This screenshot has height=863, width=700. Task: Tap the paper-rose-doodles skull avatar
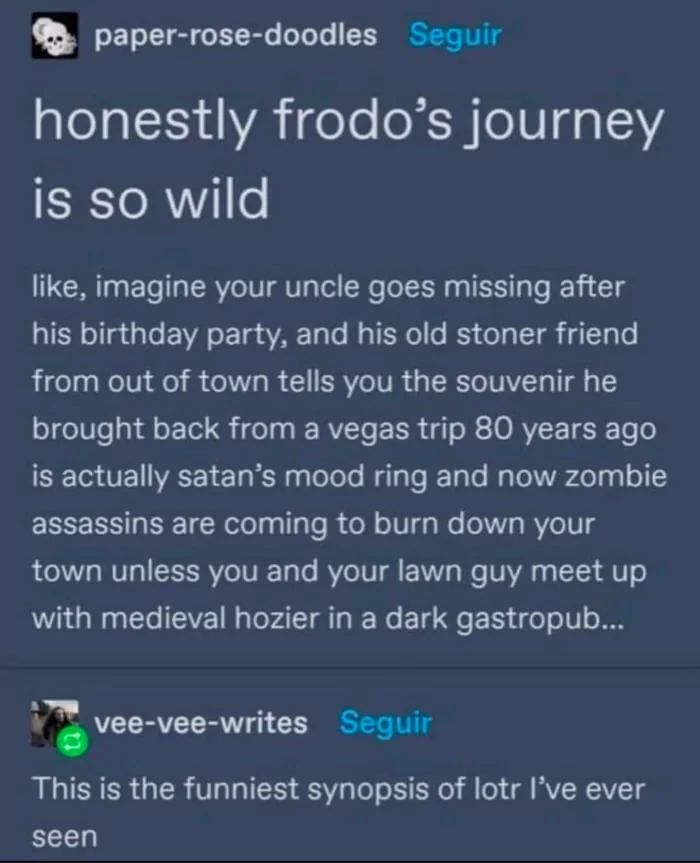pyautogui.click(x=55, y=36)
